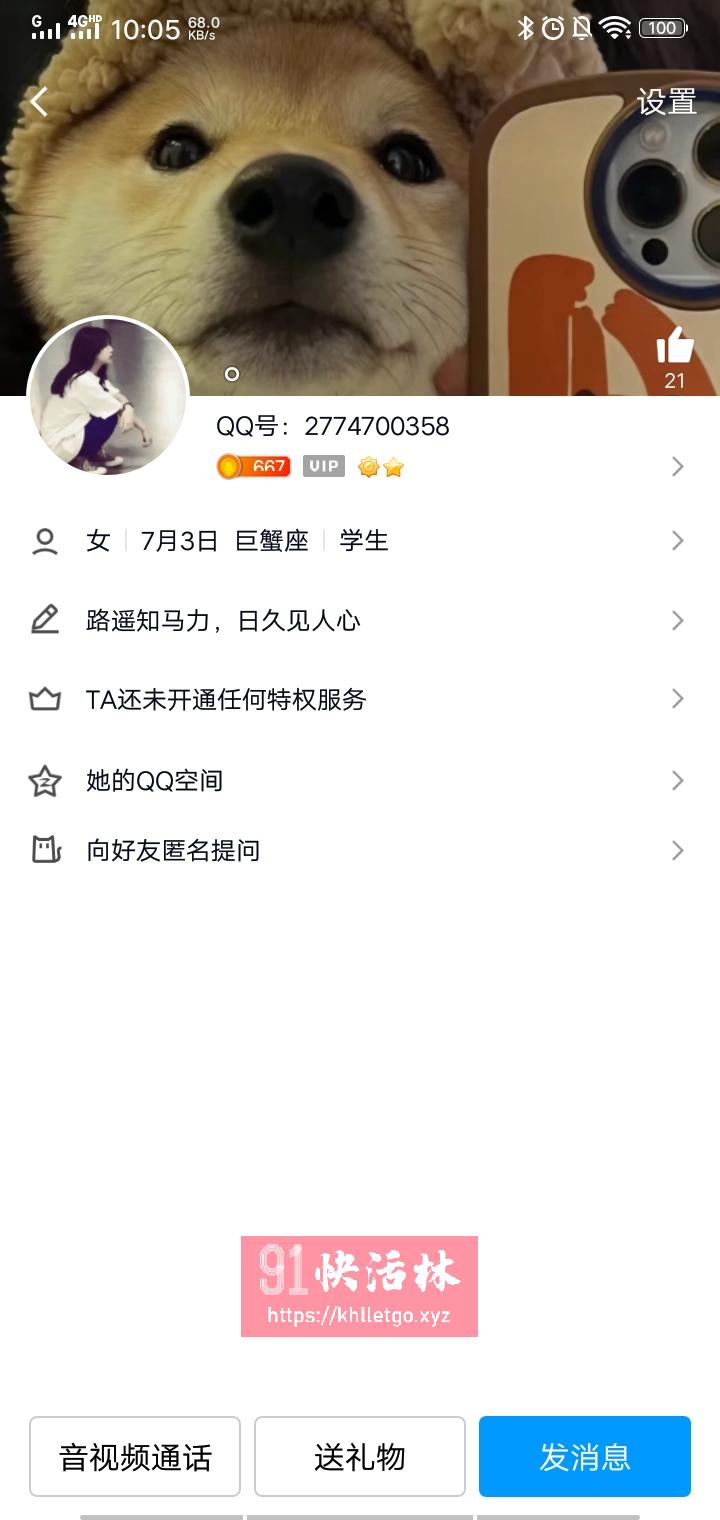The image size is (720, 1520).
Task: Tap the flag icon beside 向好友匿名提问
Action: pos(44,851)
